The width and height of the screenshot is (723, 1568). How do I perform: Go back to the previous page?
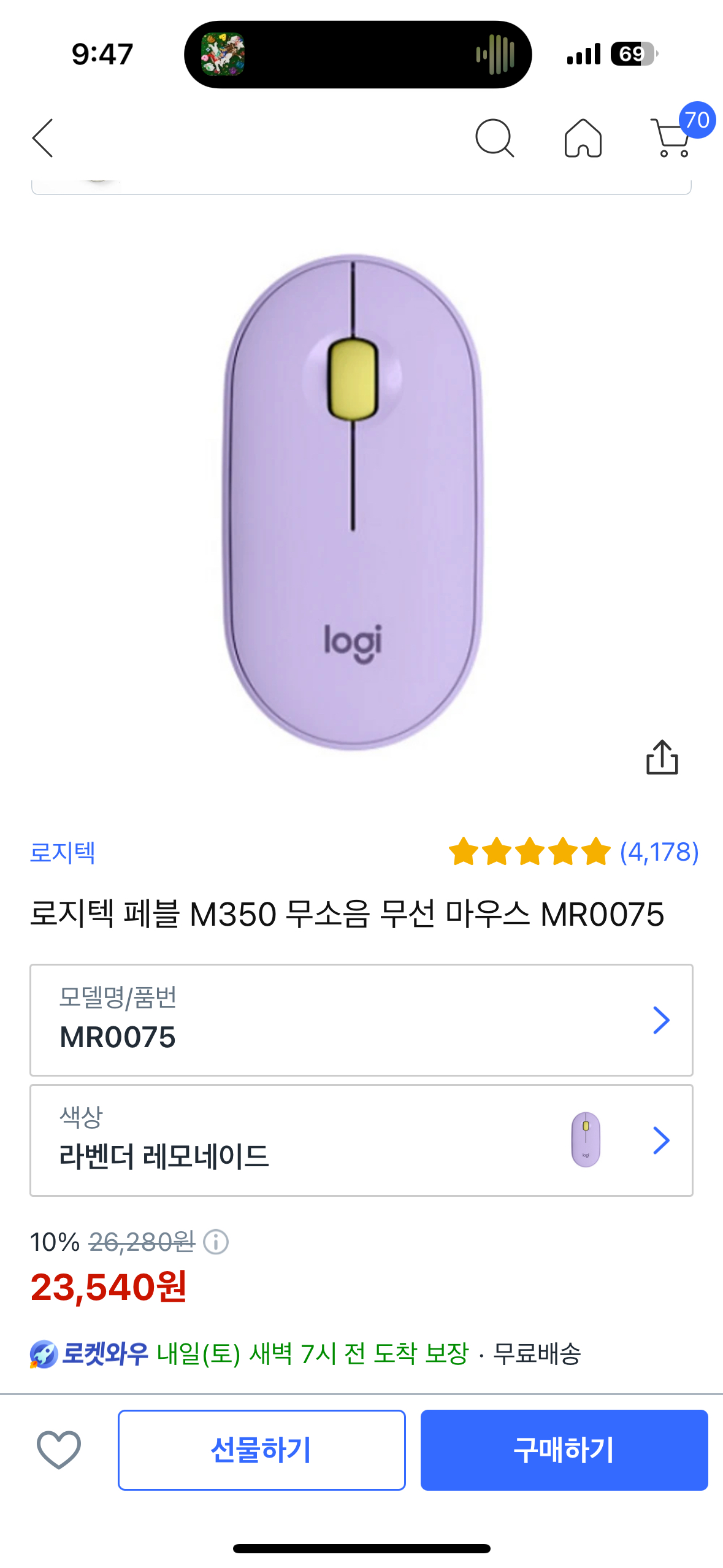coord(43,139)
